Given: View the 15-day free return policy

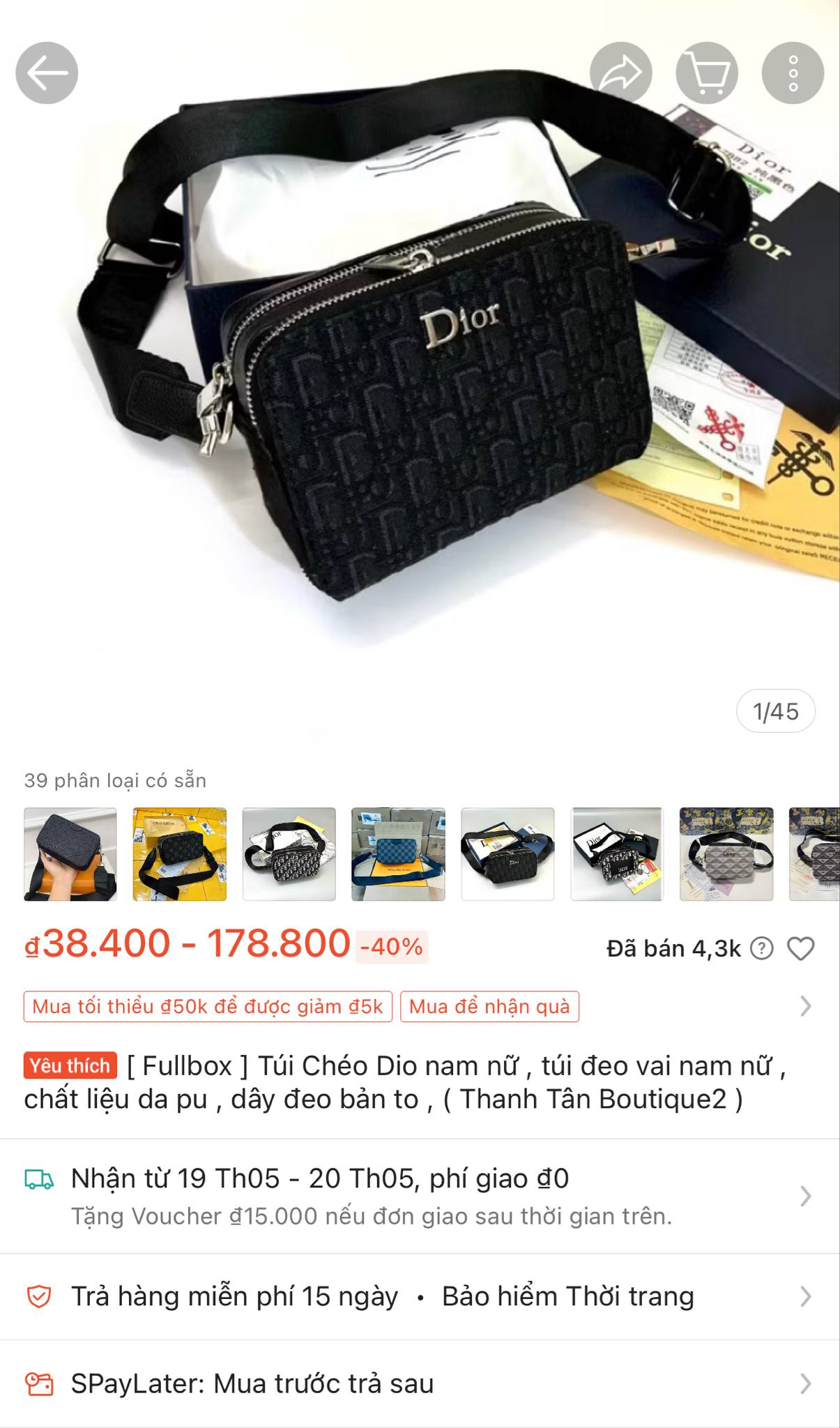Looking at the screenshot, I should [234, 1297].
